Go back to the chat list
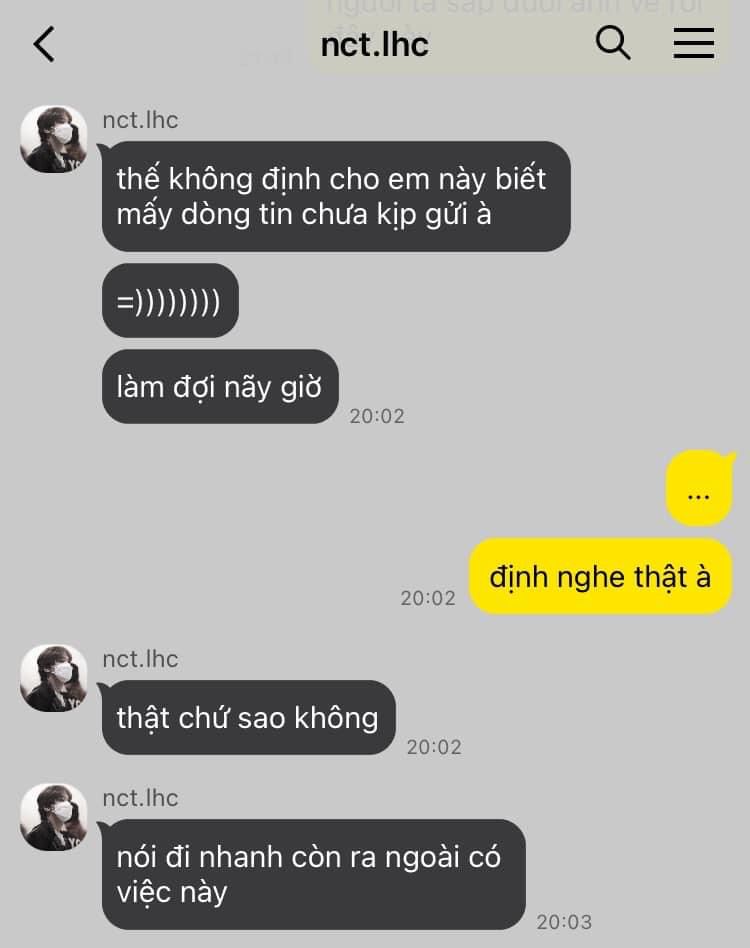 tap(44, 44)
